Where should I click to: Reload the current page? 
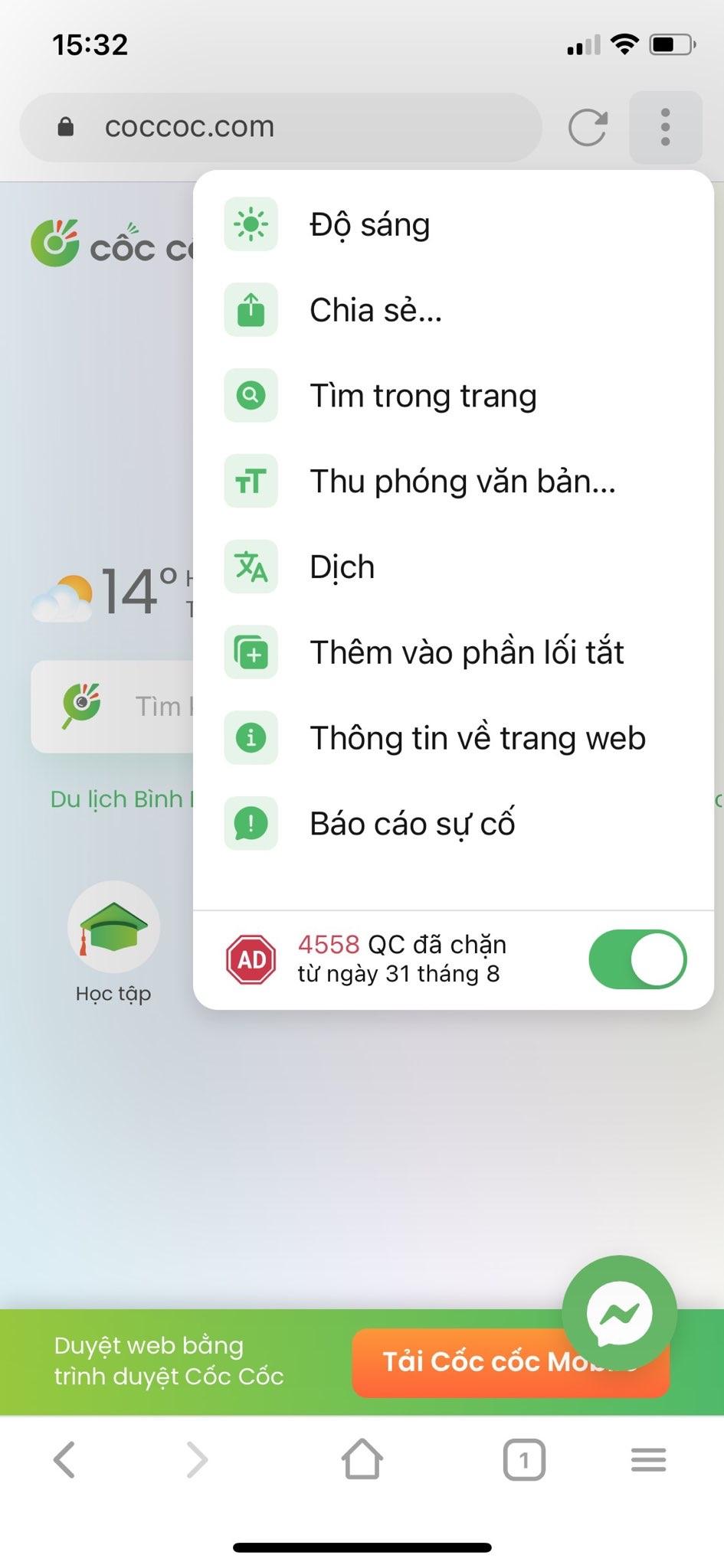click(x=588, y=127)
